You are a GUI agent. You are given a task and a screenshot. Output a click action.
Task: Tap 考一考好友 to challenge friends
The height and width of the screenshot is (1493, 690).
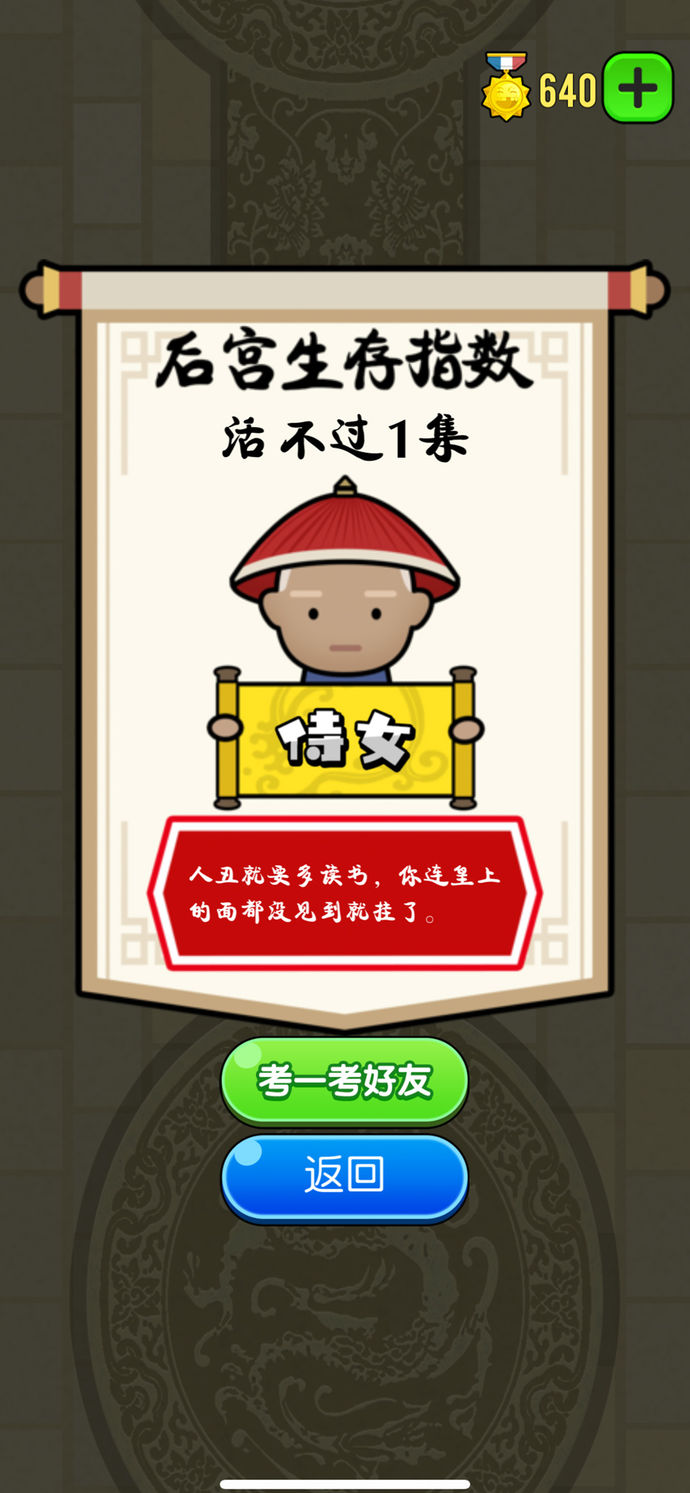pos(344,1081)
